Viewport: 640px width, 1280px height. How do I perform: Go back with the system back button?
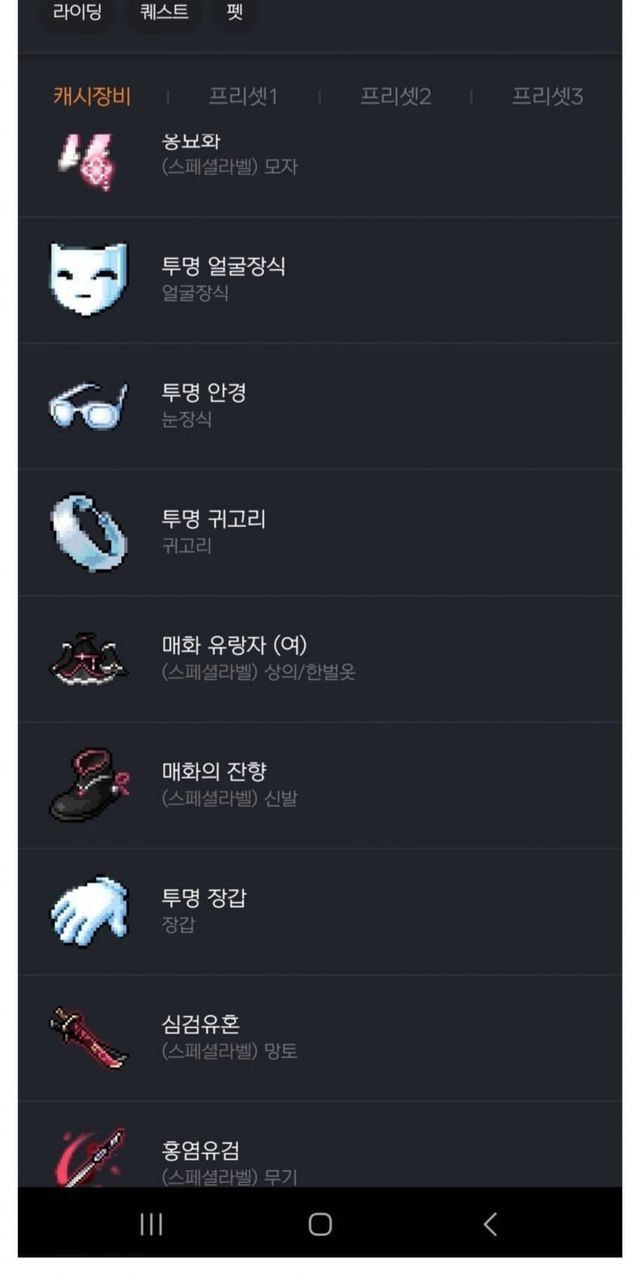coord(489,1224)
